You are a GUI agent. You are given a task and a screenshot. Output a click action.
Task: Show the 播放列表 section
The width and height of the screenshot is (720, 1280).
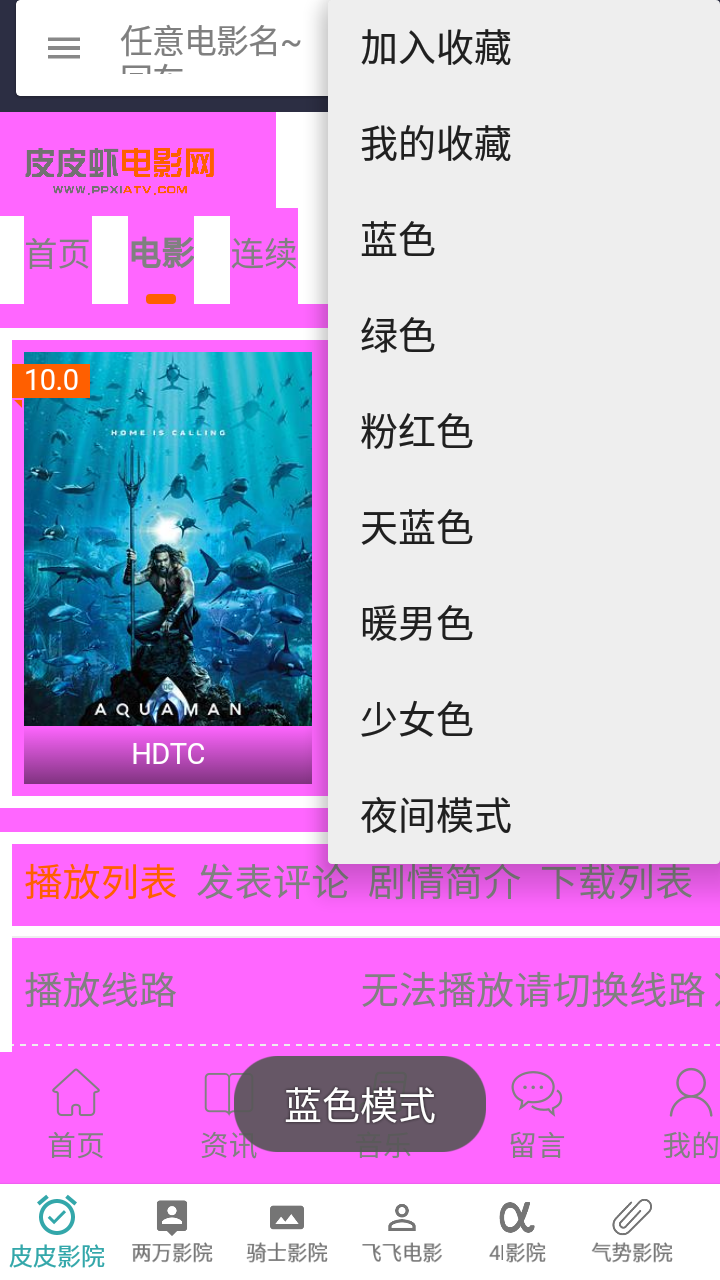pos(101,883)
